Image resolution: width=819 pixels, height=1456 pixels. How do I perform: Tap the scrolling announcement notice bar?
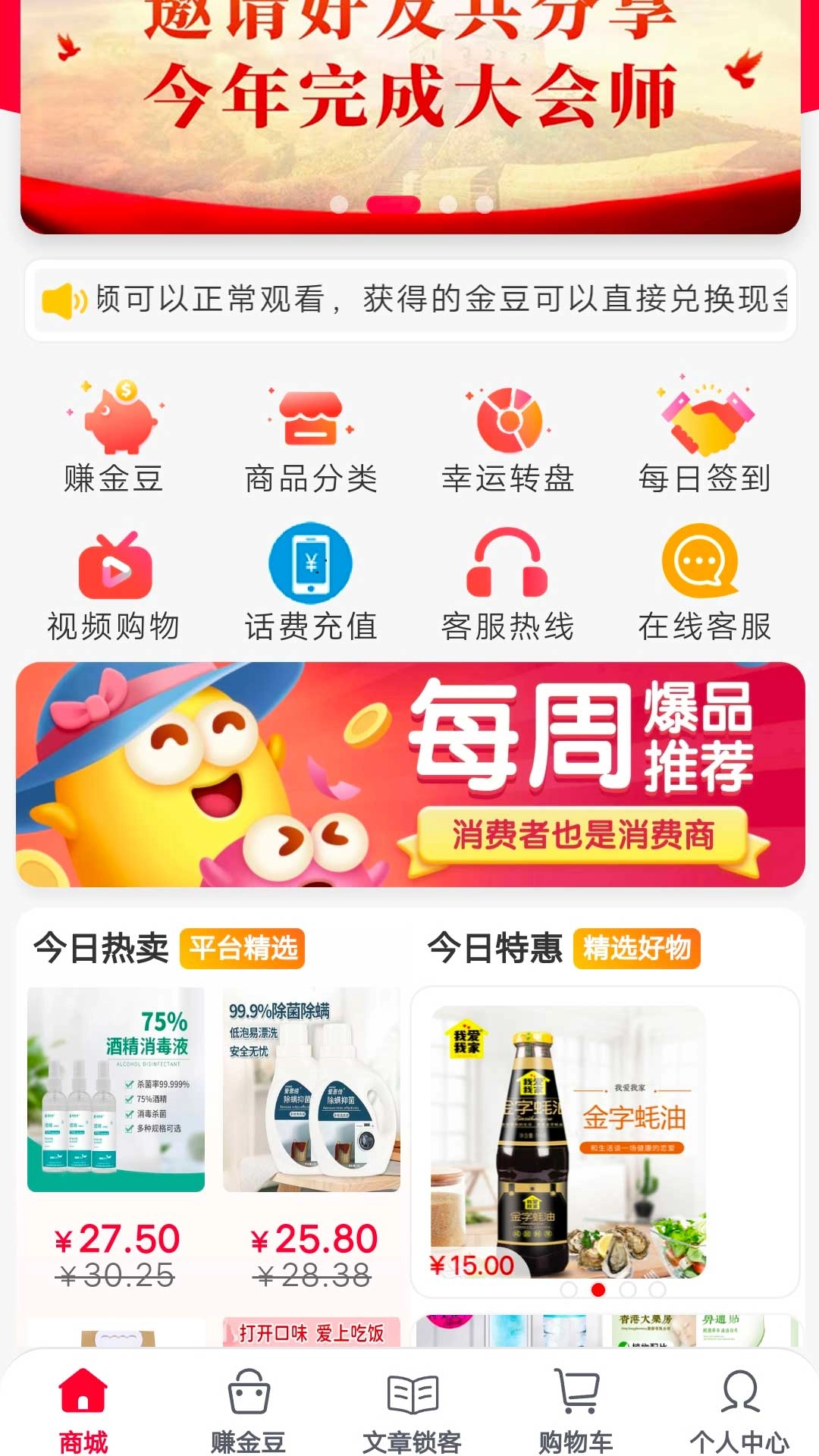click(409, 300)
